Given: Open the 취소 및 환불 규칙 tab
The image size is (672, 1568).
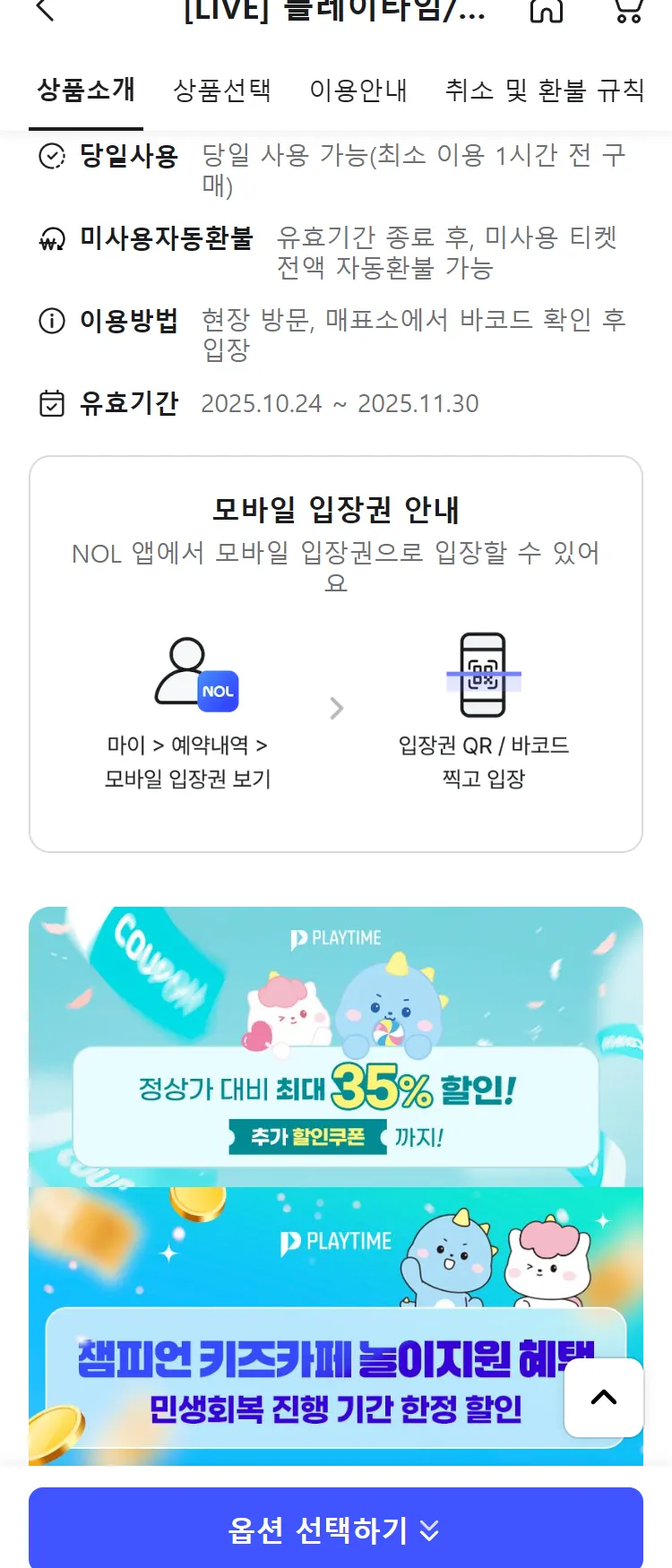Looking at the screenshot, I should pos(545,90).
